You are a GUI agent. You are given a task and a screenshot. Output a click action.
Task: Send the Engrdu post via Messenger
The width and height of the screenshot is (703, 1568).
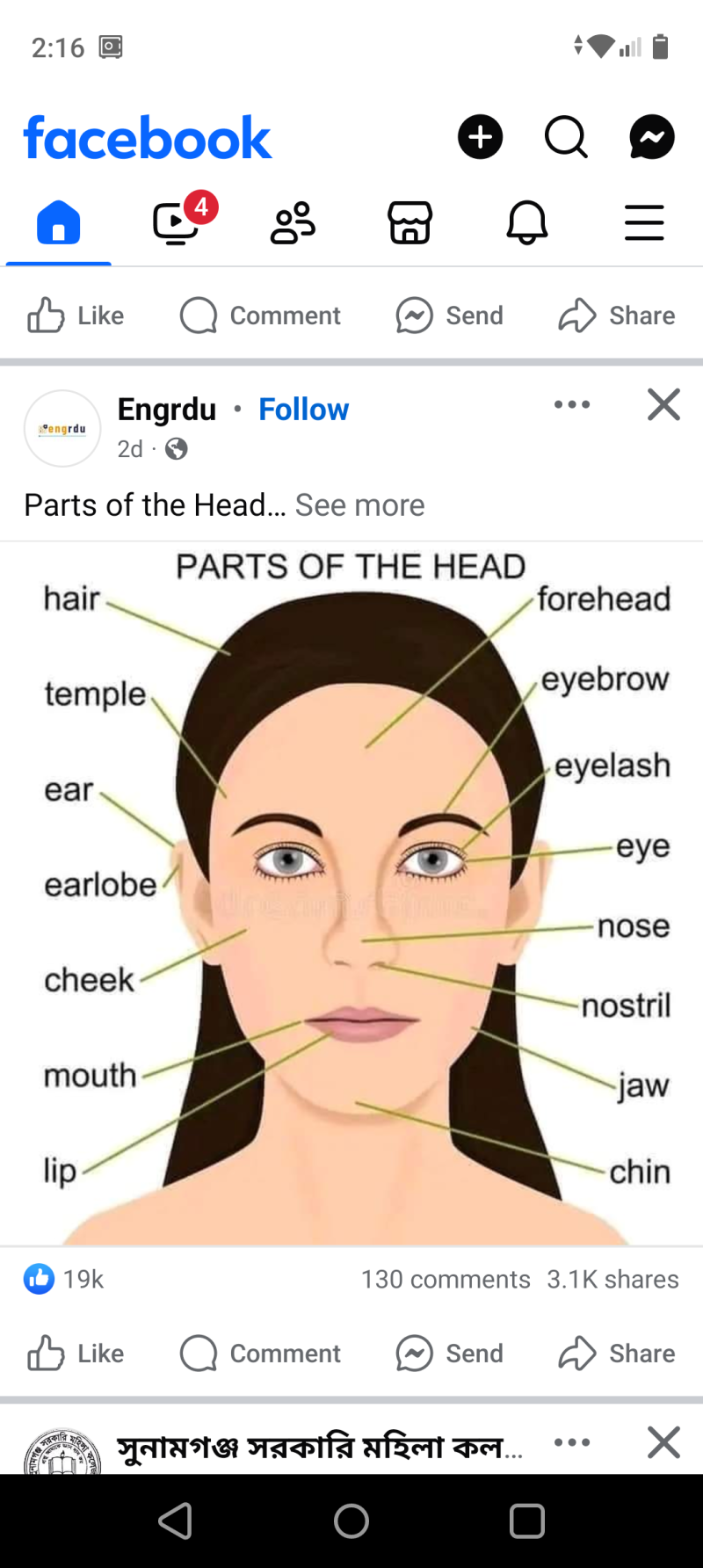(449, 1354)
